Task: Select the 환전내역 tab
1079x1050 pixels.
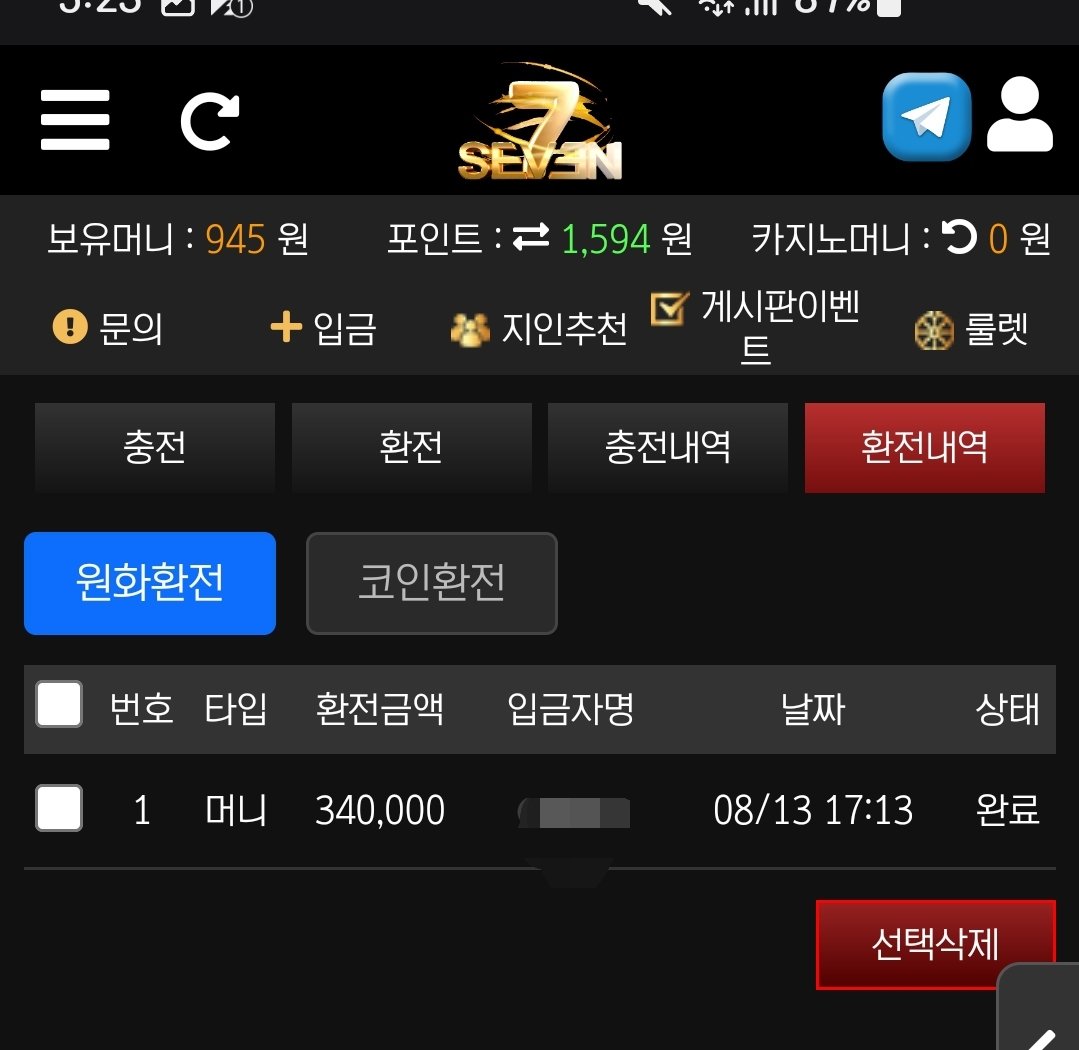Action: (x=924, y=447)
